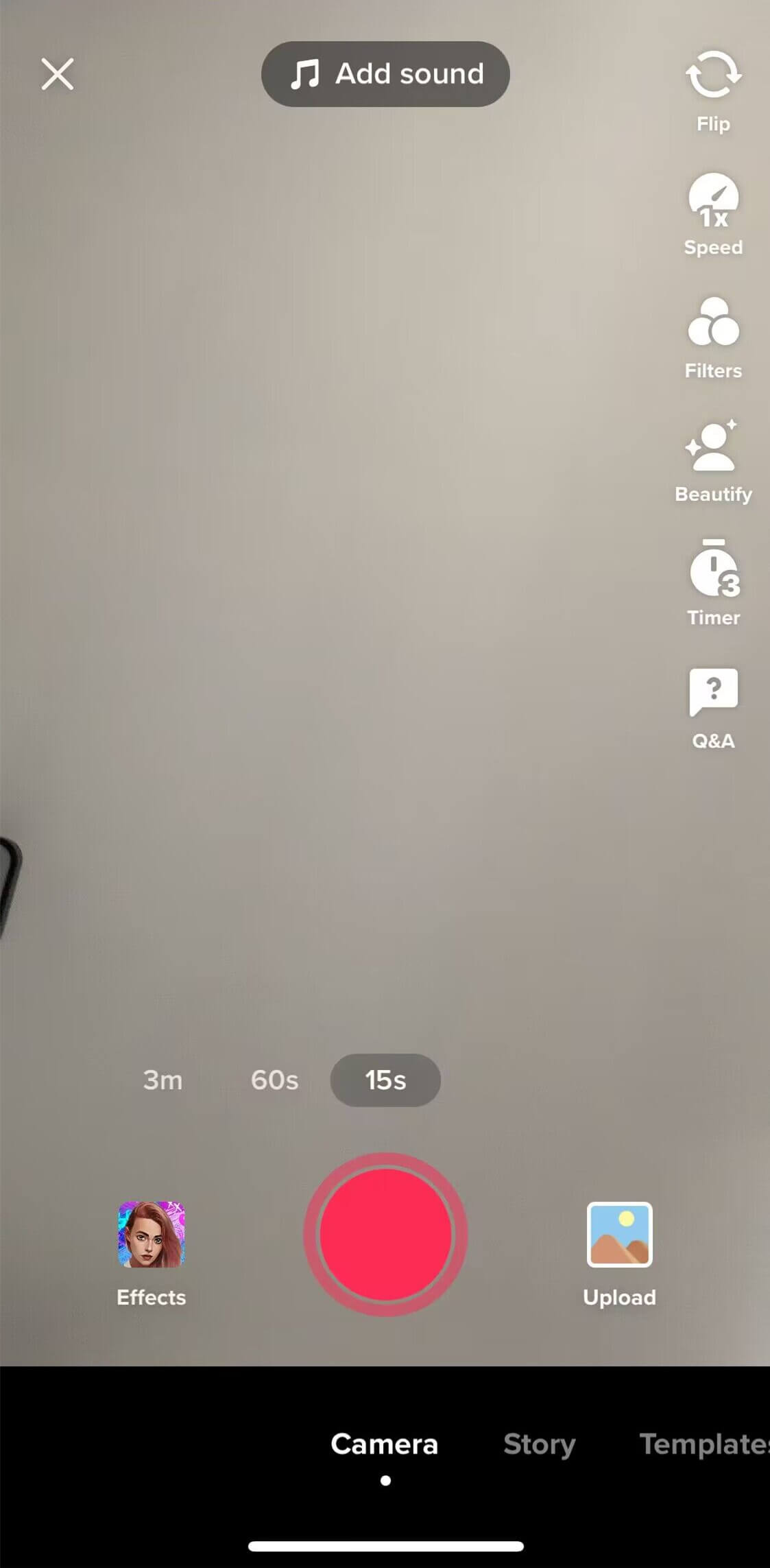This screenshot has height=1568, width=770.
Task: Select the 60s duration
Action: [x=274, y=1080]
